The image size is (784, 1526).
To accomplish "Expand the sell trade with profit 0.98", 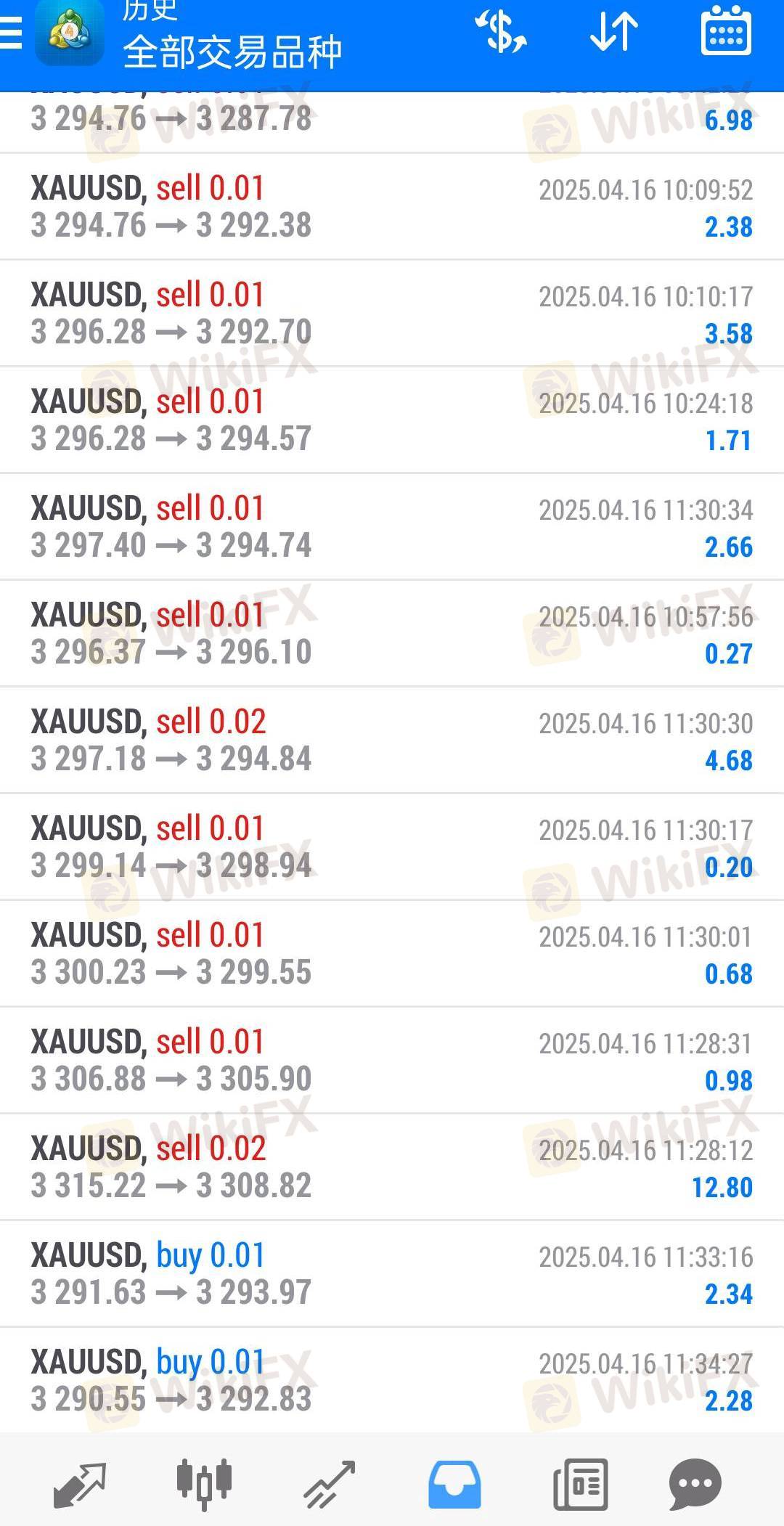I will [392, 1060].
